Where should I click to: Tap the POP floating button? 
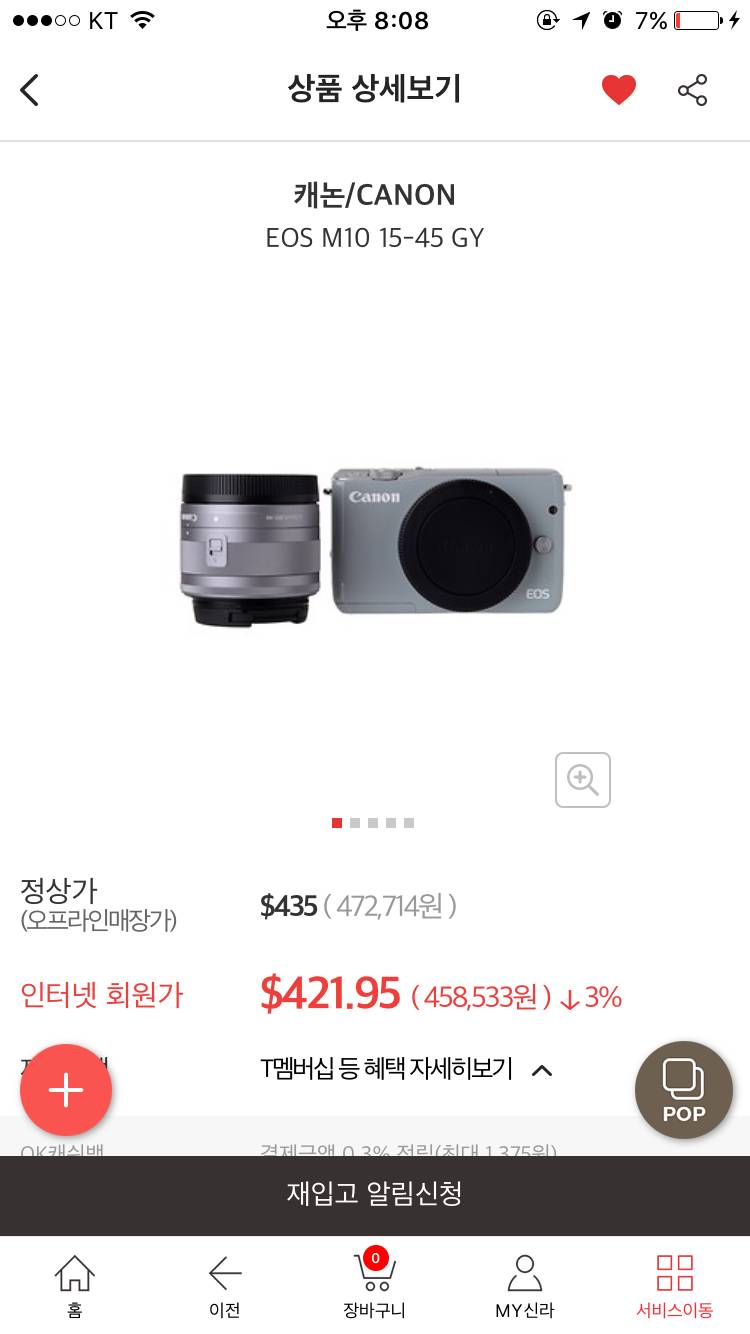coord(684,1090)
